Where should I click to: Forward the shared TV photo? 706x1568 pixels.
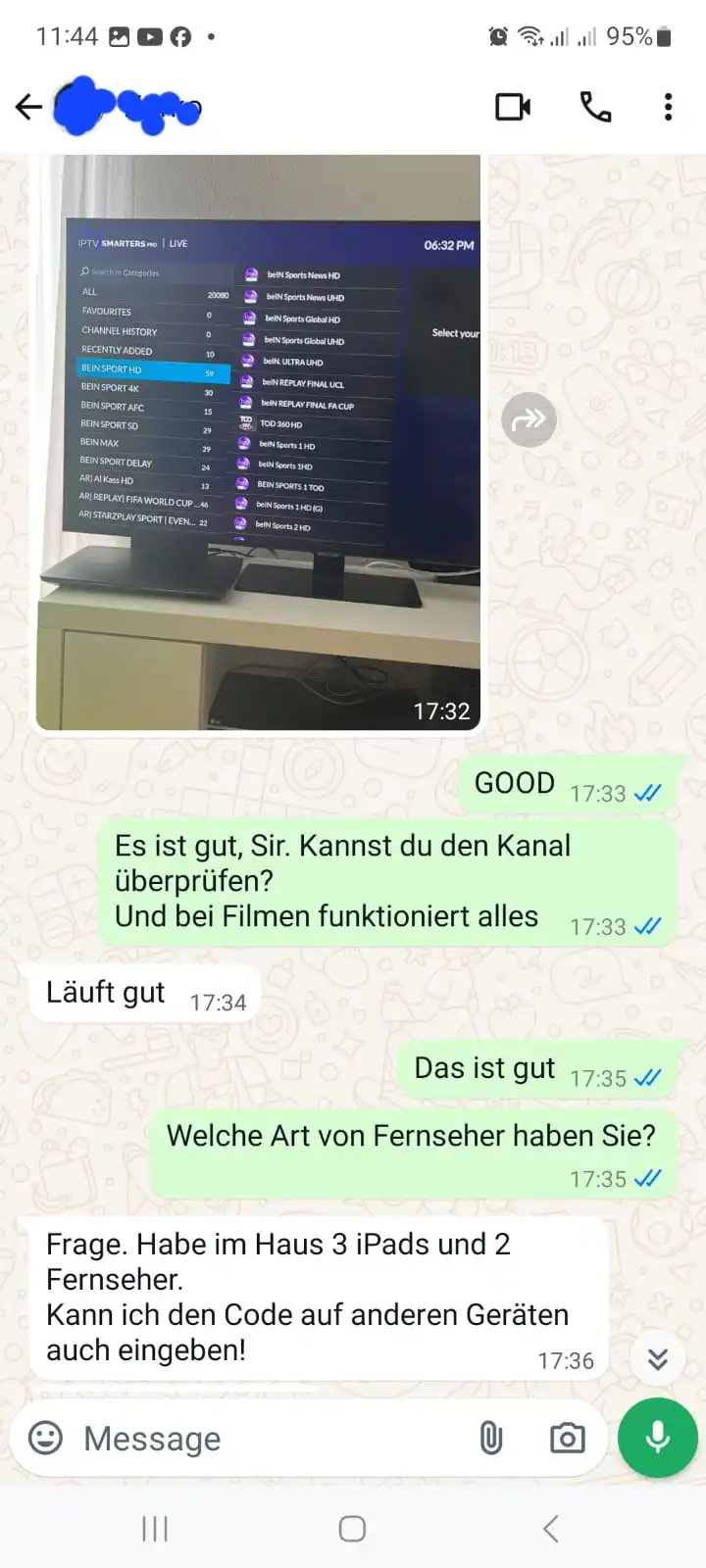(x=529, y=419)
